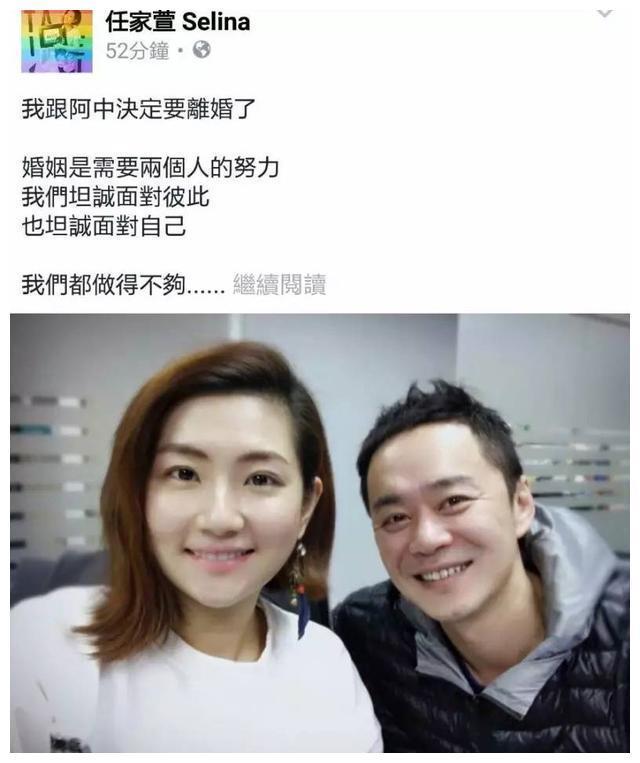Expand the post with 繼續閱讀

[x=279, y=285]
